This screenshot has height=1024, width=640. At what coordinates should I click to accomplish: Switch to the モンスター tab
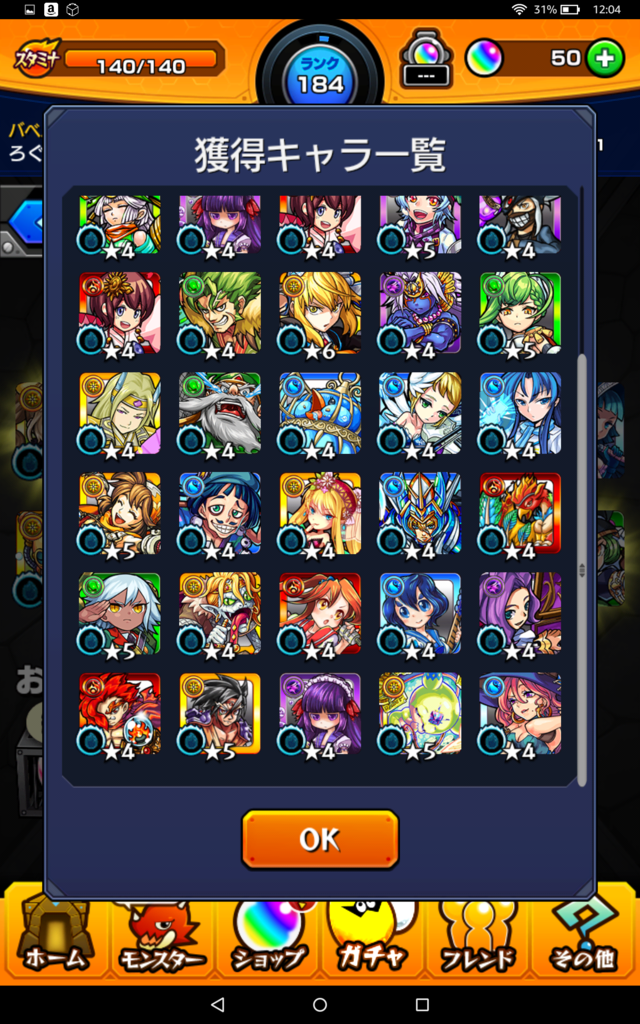click(163, 935)
